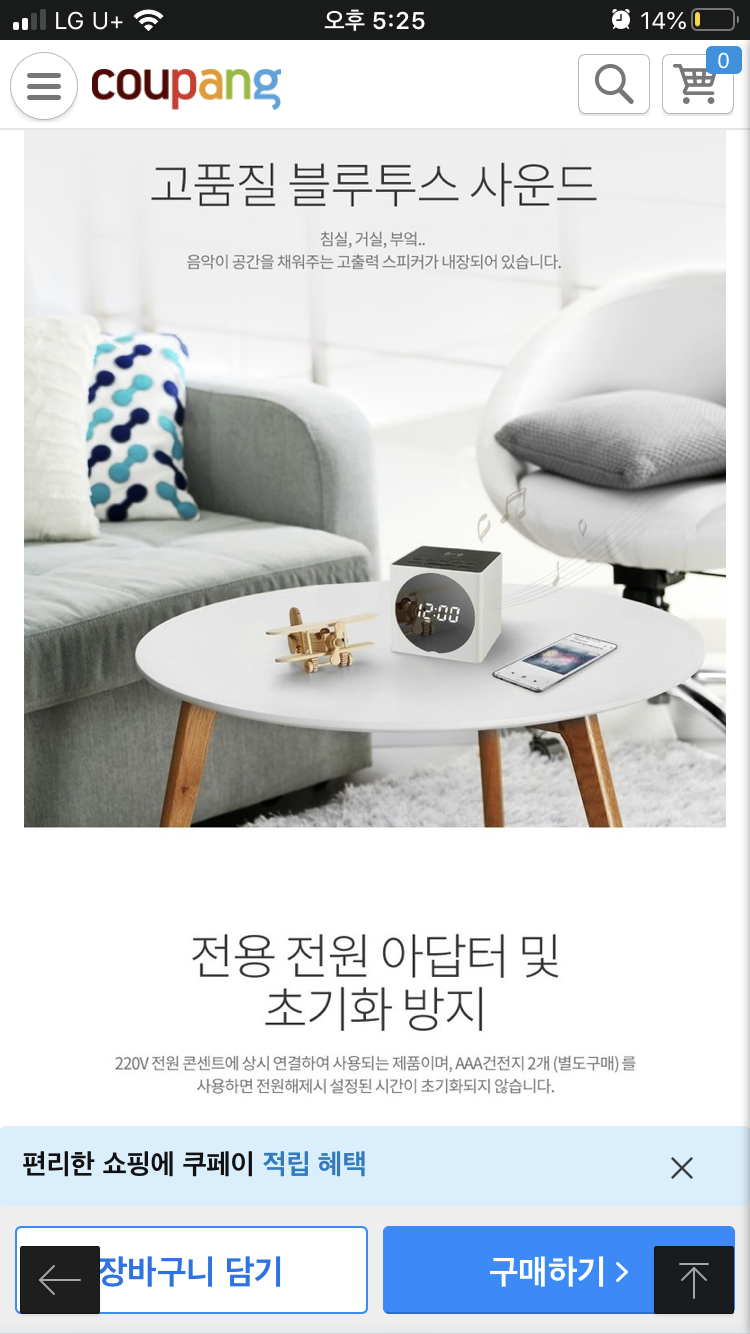Go to Coupang home via logo
This screenshot has width=750, height=1334.
(x=186, y=85)
